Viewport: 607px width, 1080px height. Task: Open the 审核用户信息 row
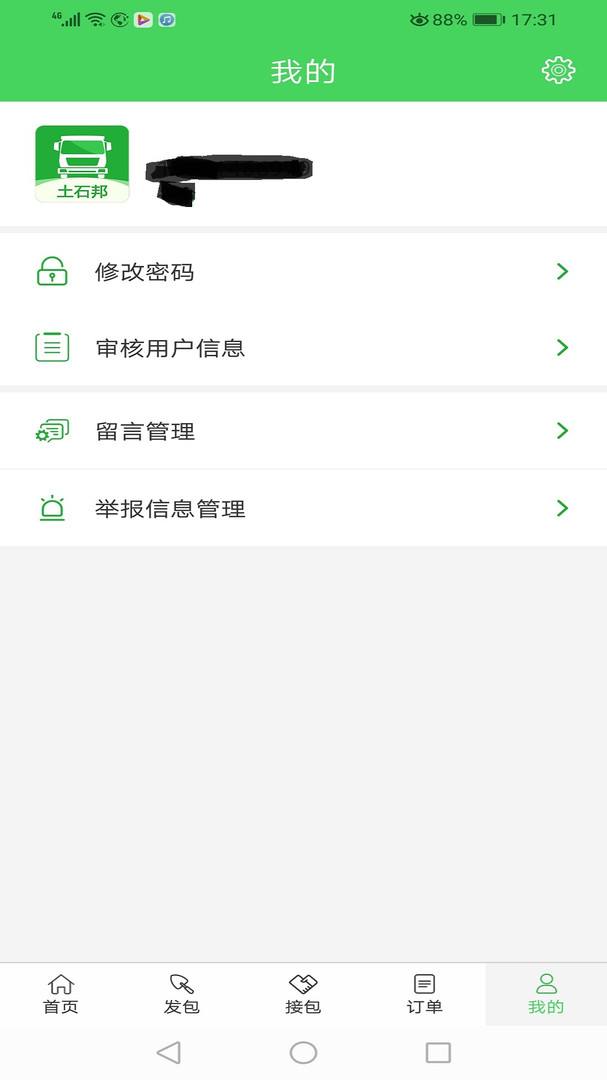pos(300,348)
